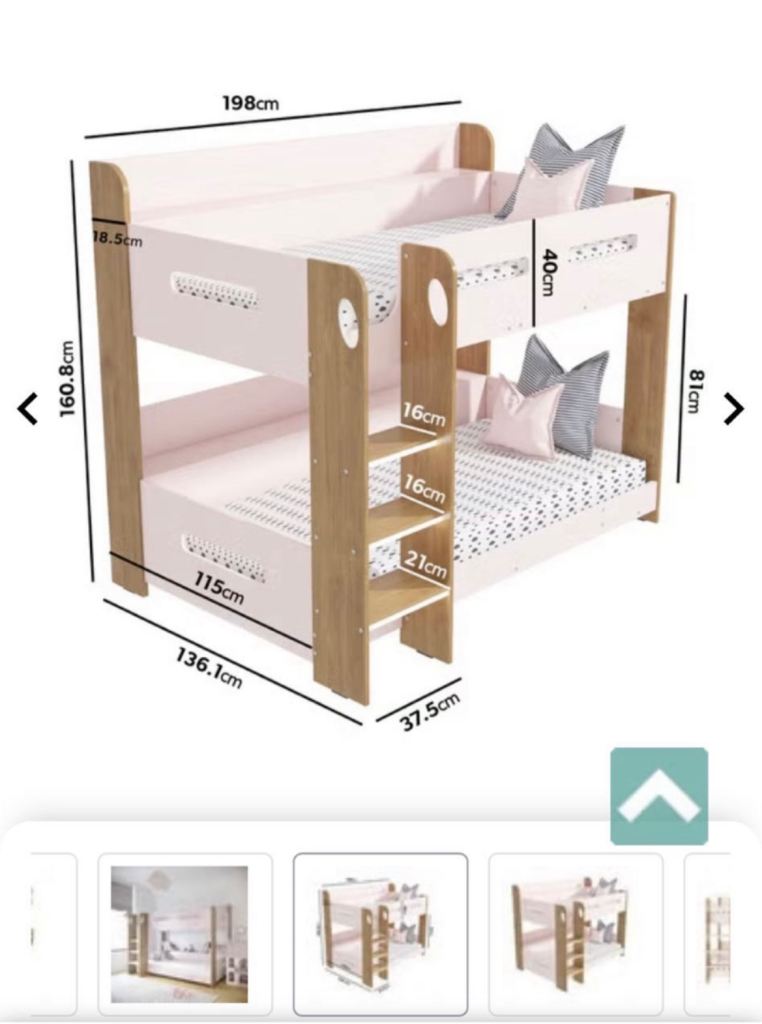Click the 198cm width annotation on the diagram
Viewport: 762px width, 1024px height.
[x=250, y=101]
